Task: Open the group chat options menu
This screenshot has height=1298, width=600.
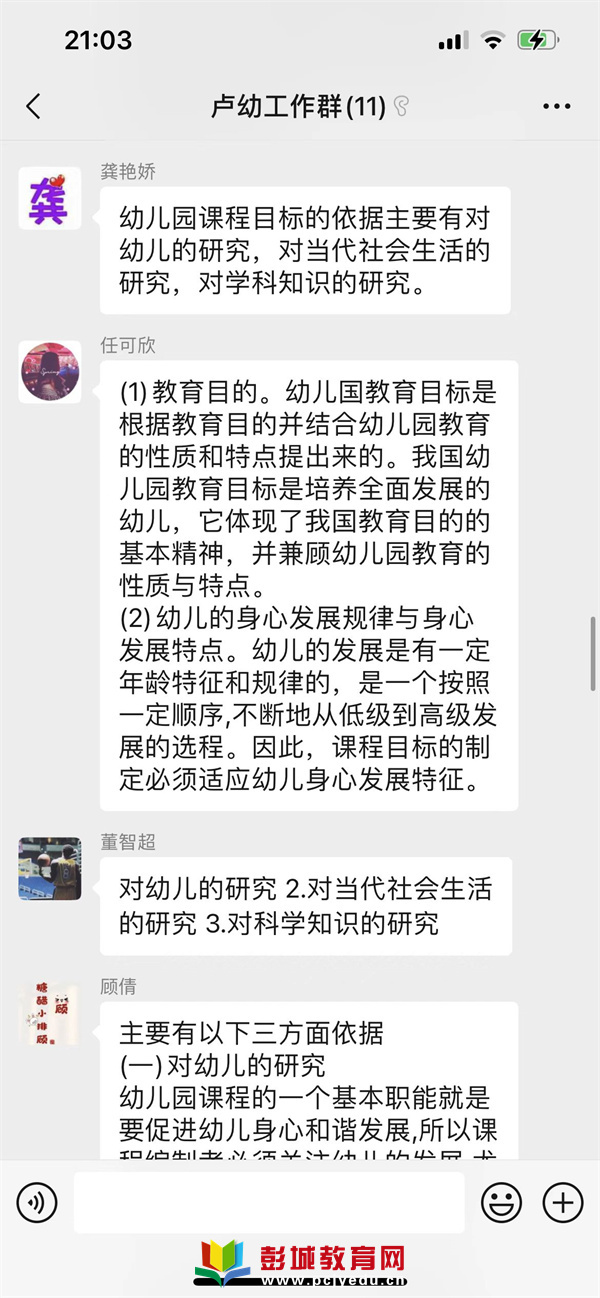Action: tap(556, 107)
